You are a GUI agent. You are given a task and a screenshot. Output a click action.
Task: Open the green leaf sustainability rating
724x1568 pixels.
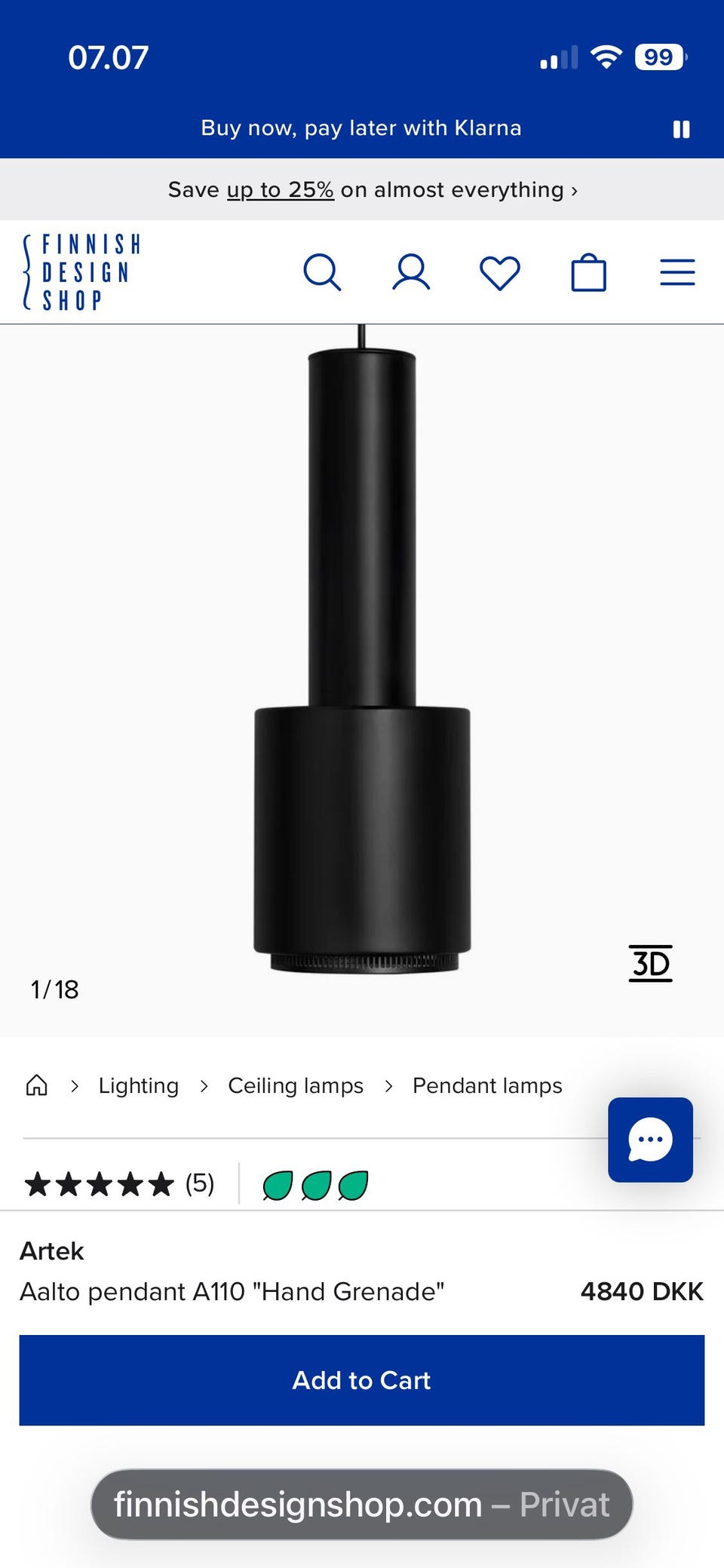(315, 1185)
